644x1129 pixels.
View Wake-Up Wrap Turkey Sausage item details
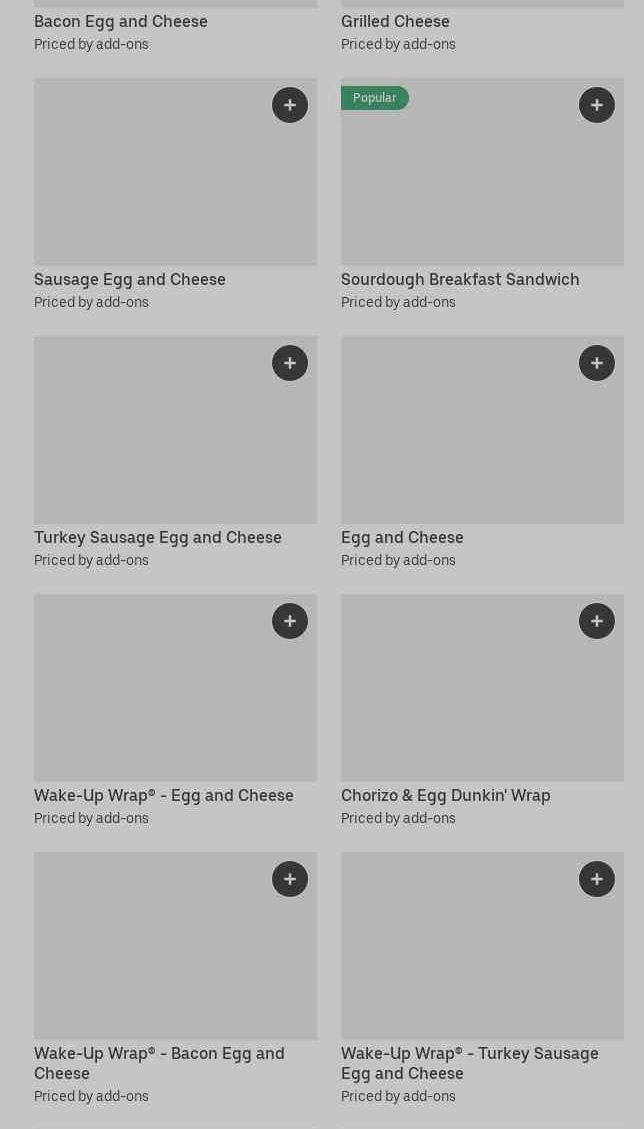point(469,1062)
